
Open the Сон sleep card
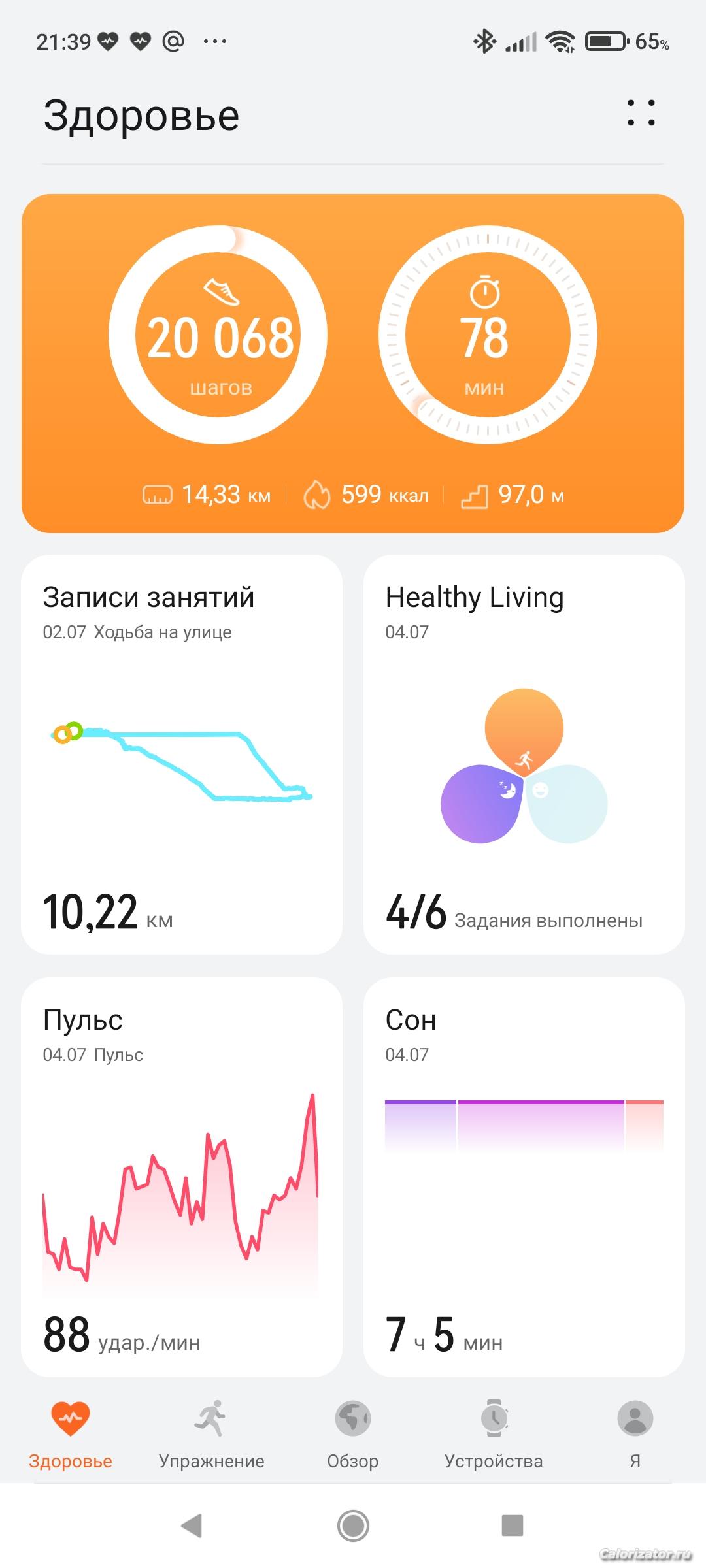tap(524, 1177)
